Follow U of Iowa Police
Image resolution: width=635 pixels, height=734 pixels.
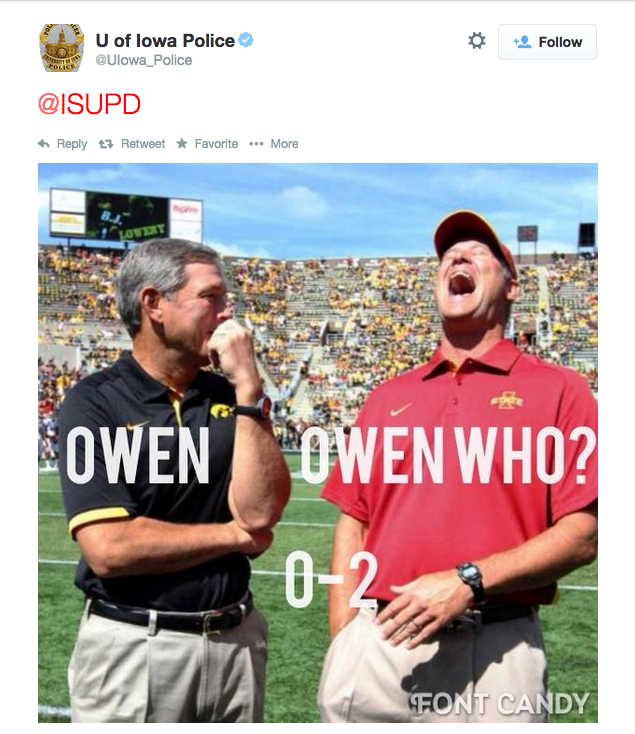547,42
